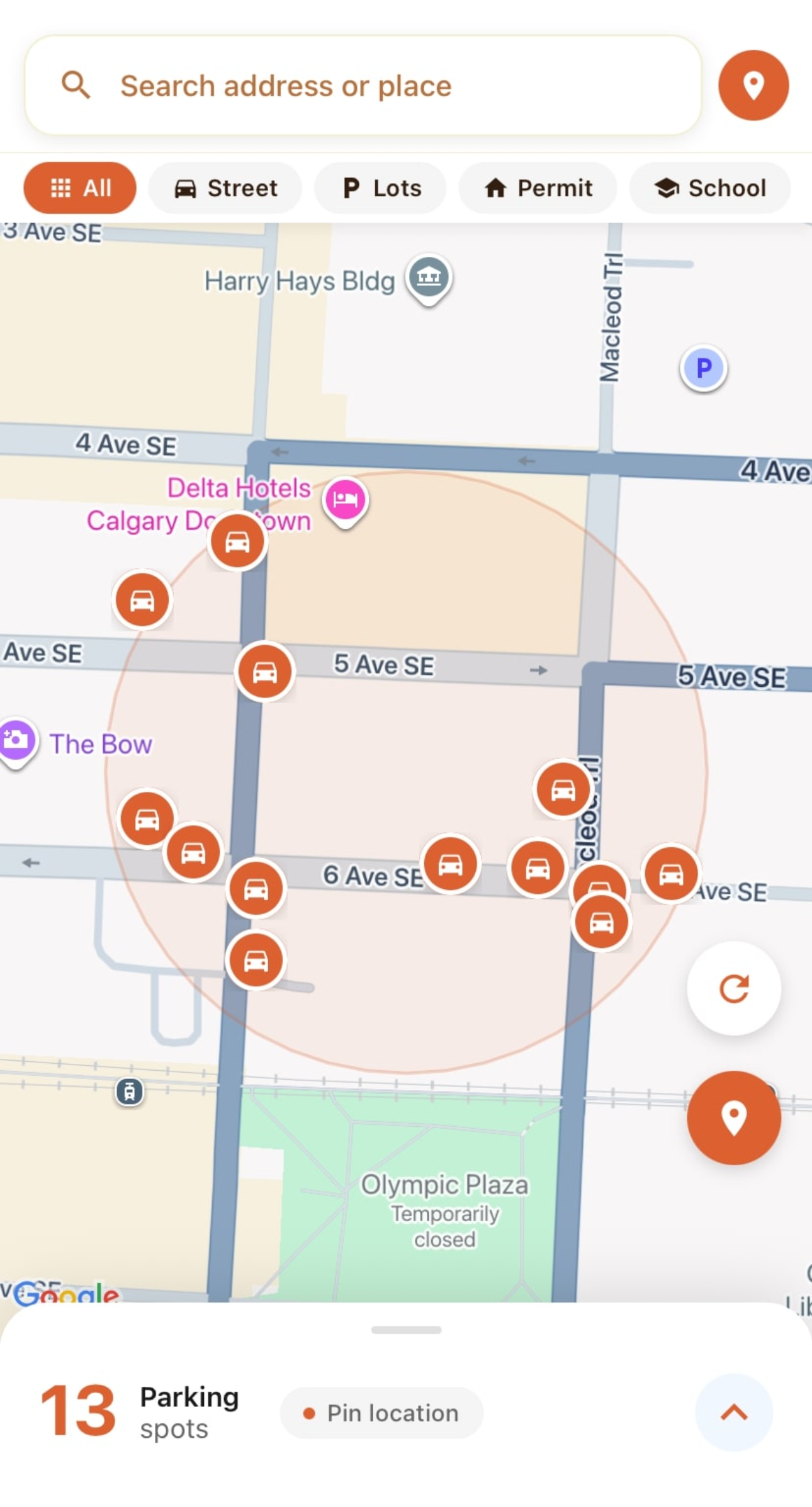
Task: Tap the refresh results icon on the map
Action: (x=733, y=988)
